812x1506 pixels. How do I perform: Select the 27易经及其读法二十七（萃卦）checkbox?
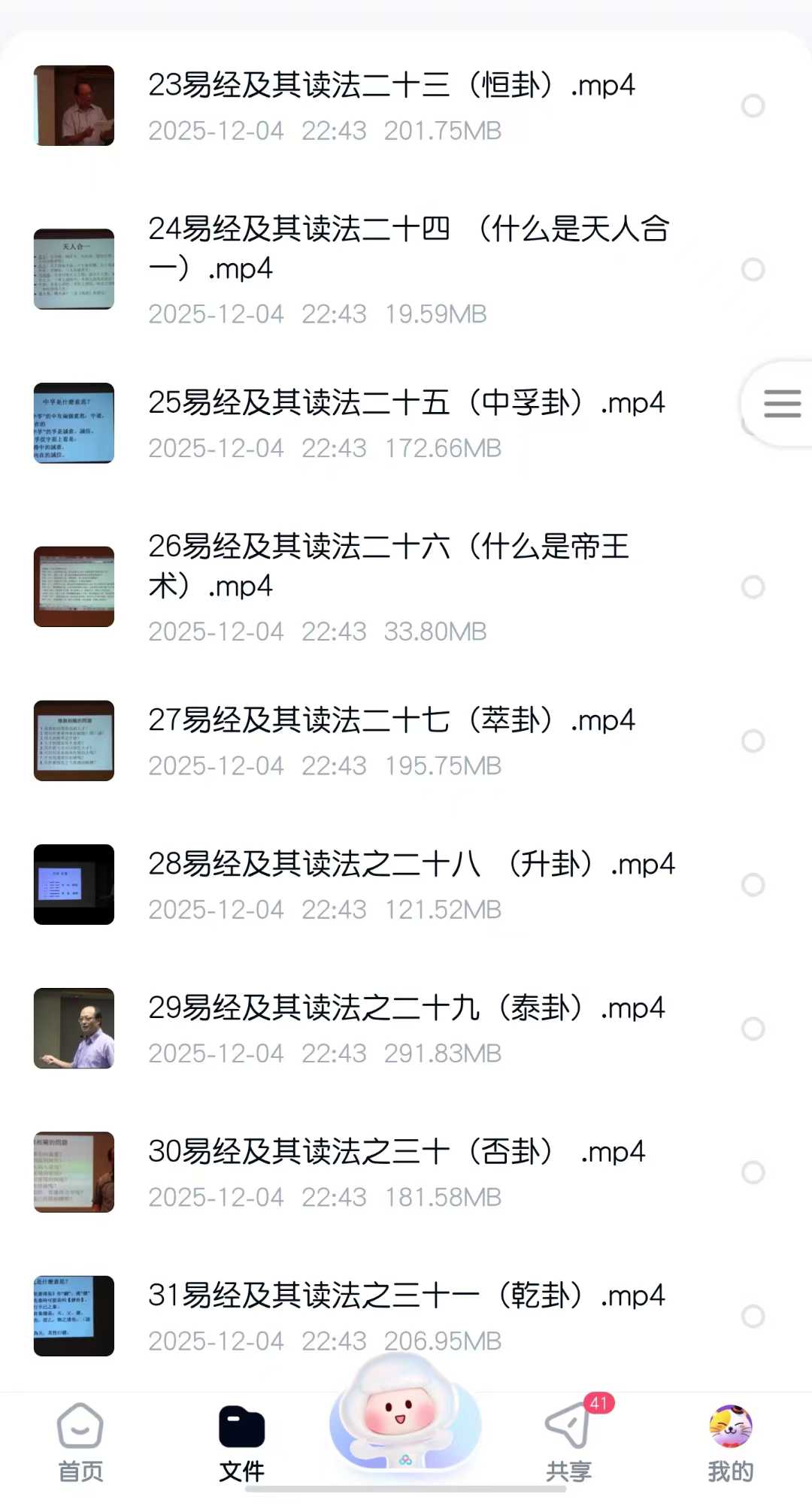[753, 741]
